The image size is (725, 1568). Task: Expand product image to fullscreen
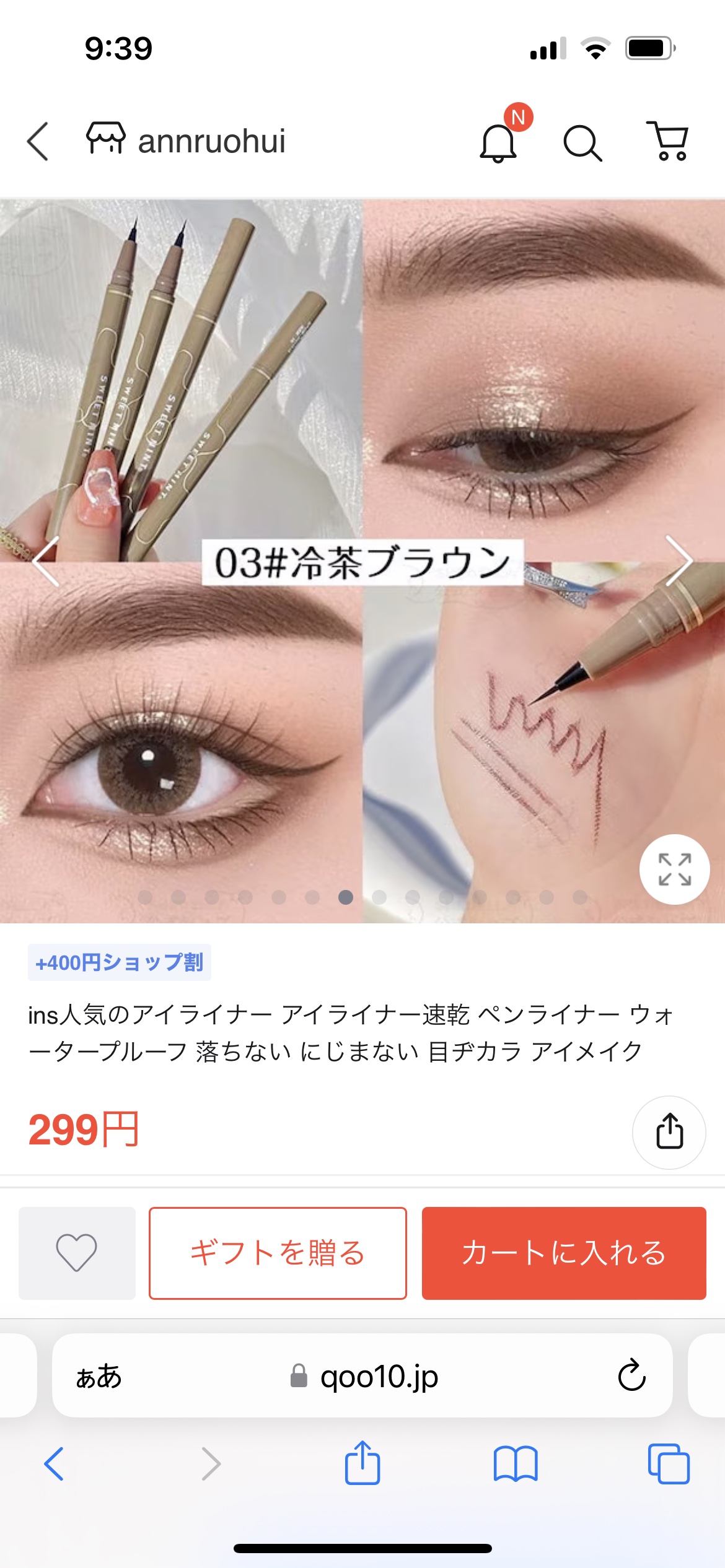(x=674, y=869)
